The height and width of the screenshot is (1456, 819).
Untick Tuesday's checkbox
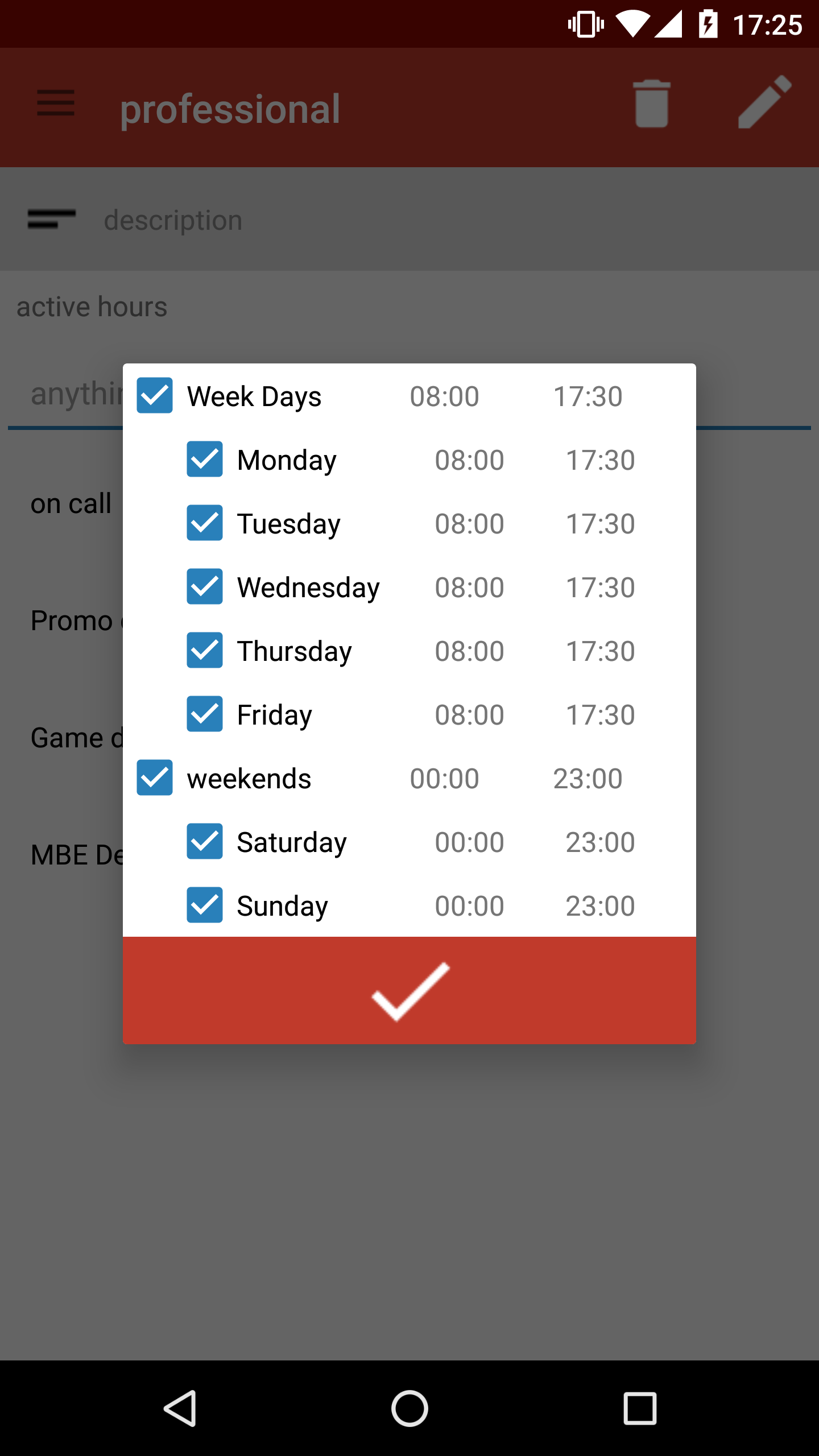(x=205, y=523)
